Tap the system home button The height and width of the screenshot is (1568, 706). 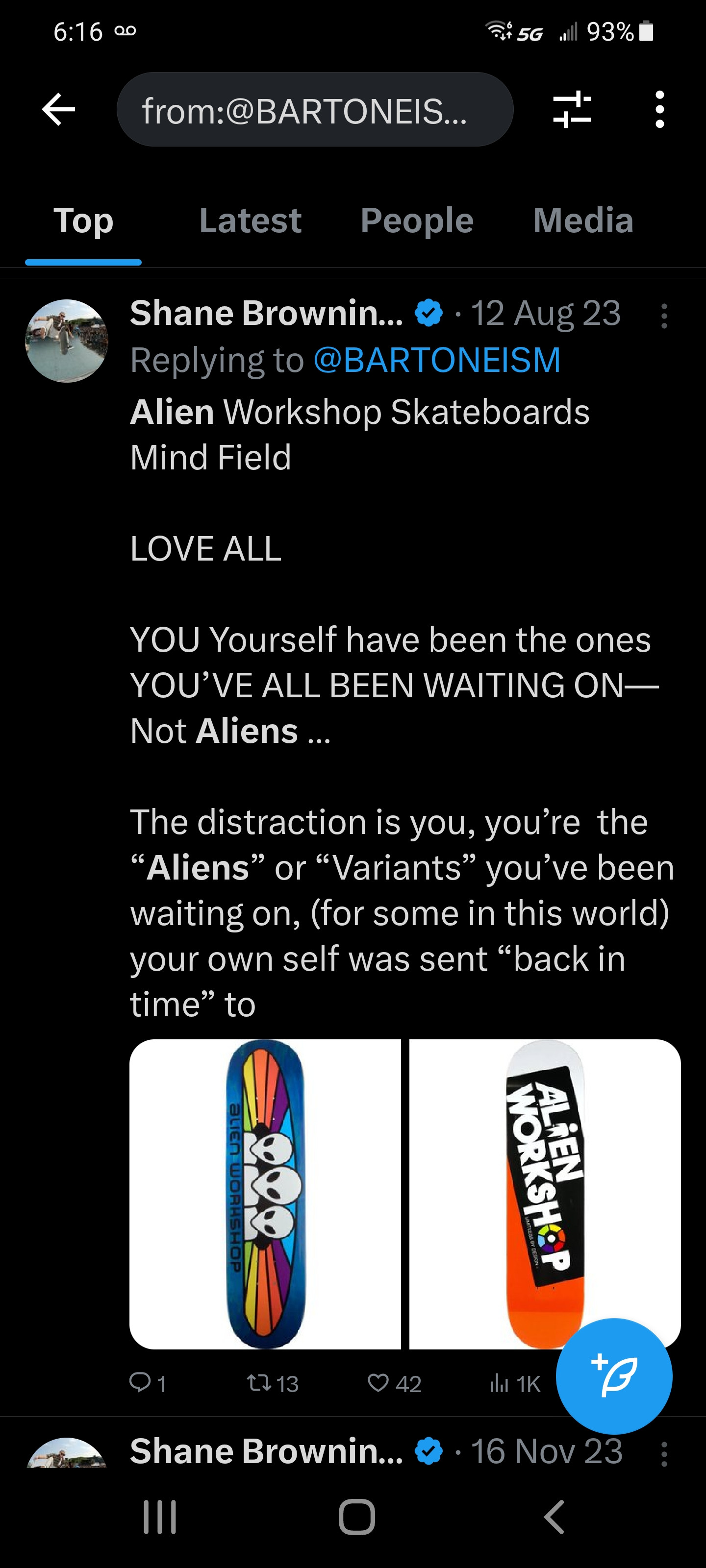coord(356,1517)
